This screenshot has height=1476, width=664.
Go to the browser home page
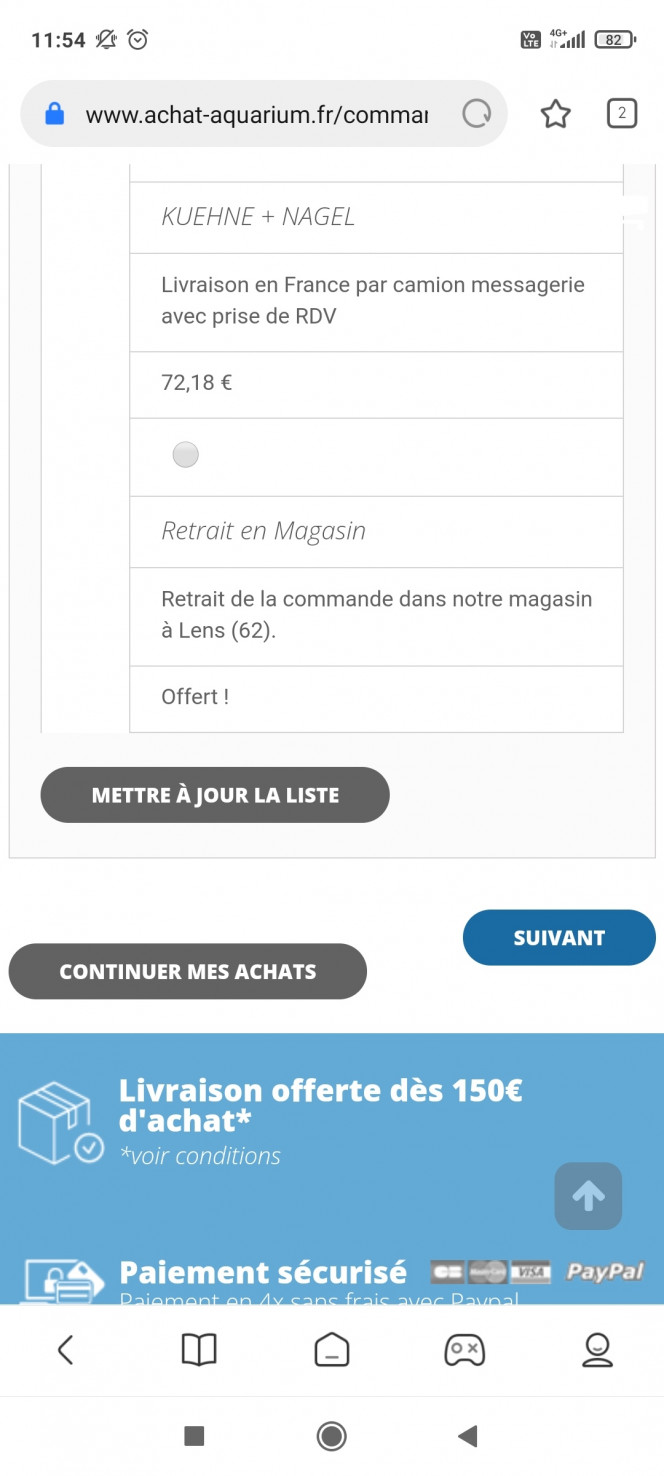click(x=332, y=1350)
